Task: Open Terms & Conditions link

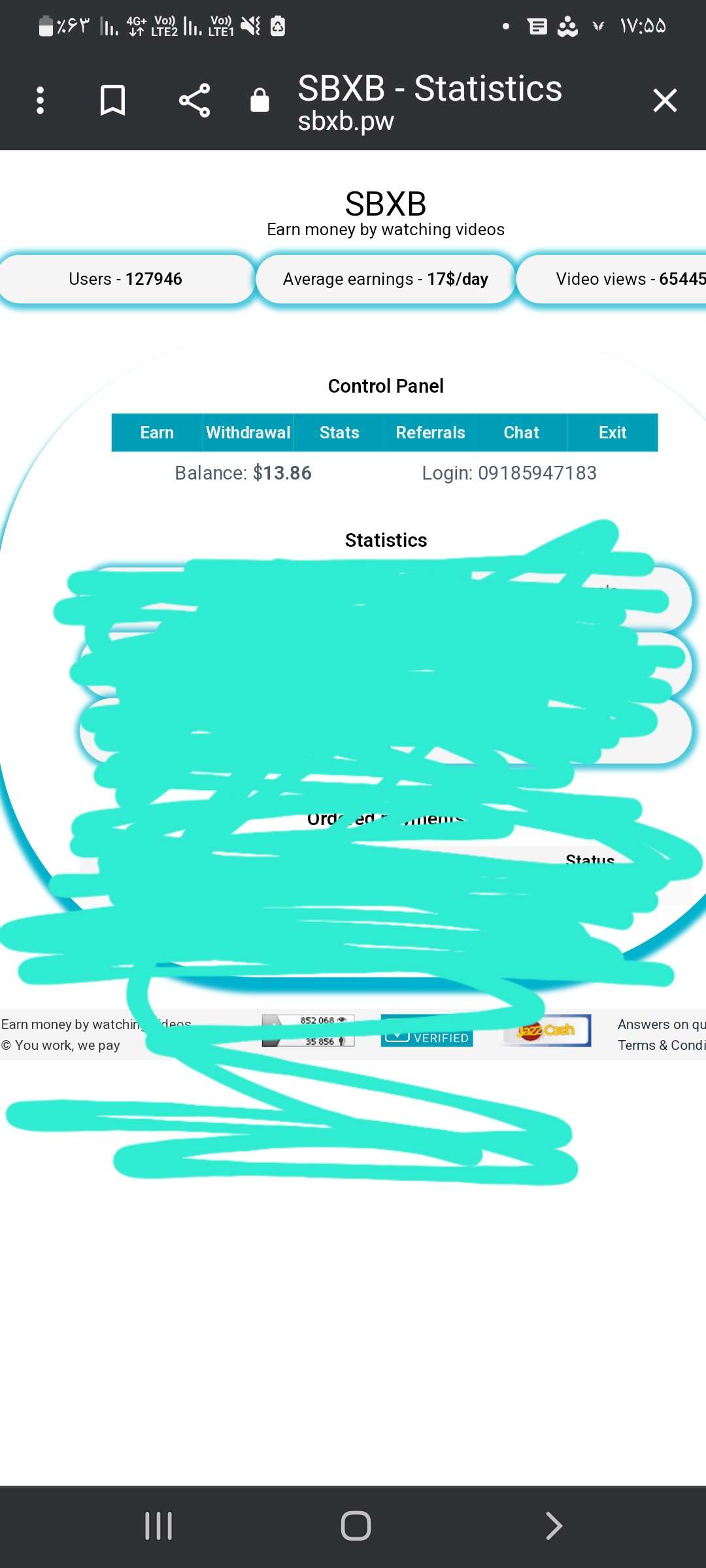Action: tap(660, 1045)
